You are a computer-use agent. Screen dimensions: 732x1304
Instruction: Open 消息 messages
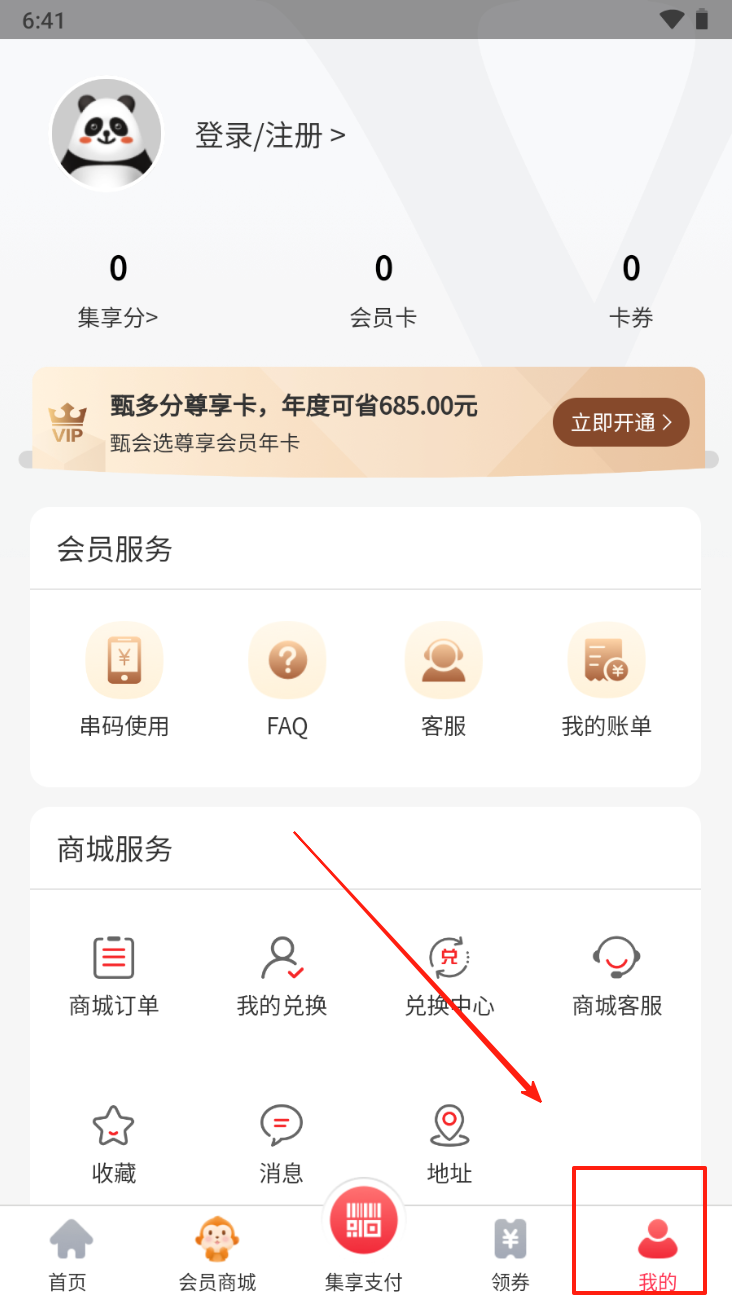pyautogui.click(x=281, y=1143)
